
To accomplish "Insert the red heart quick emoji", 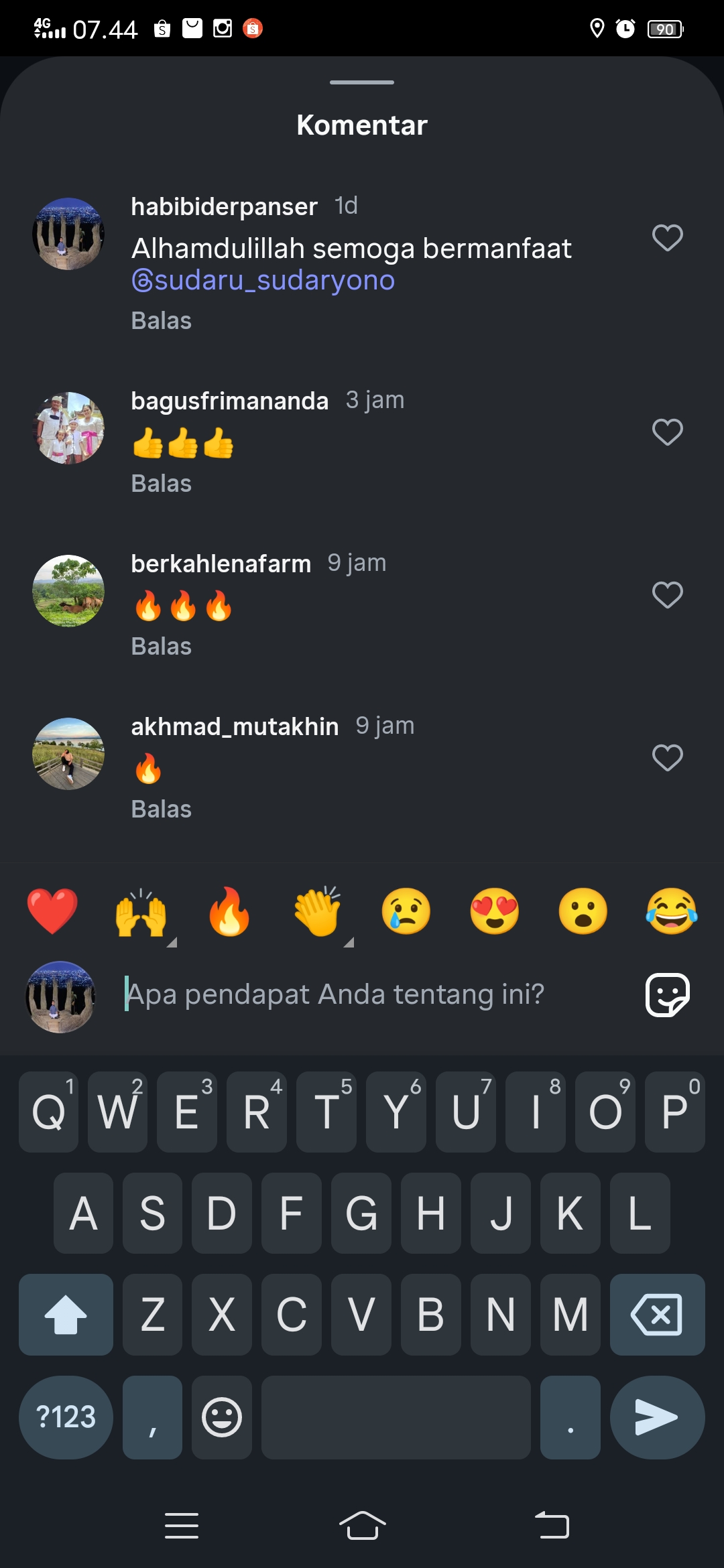I will pos(52,911).
